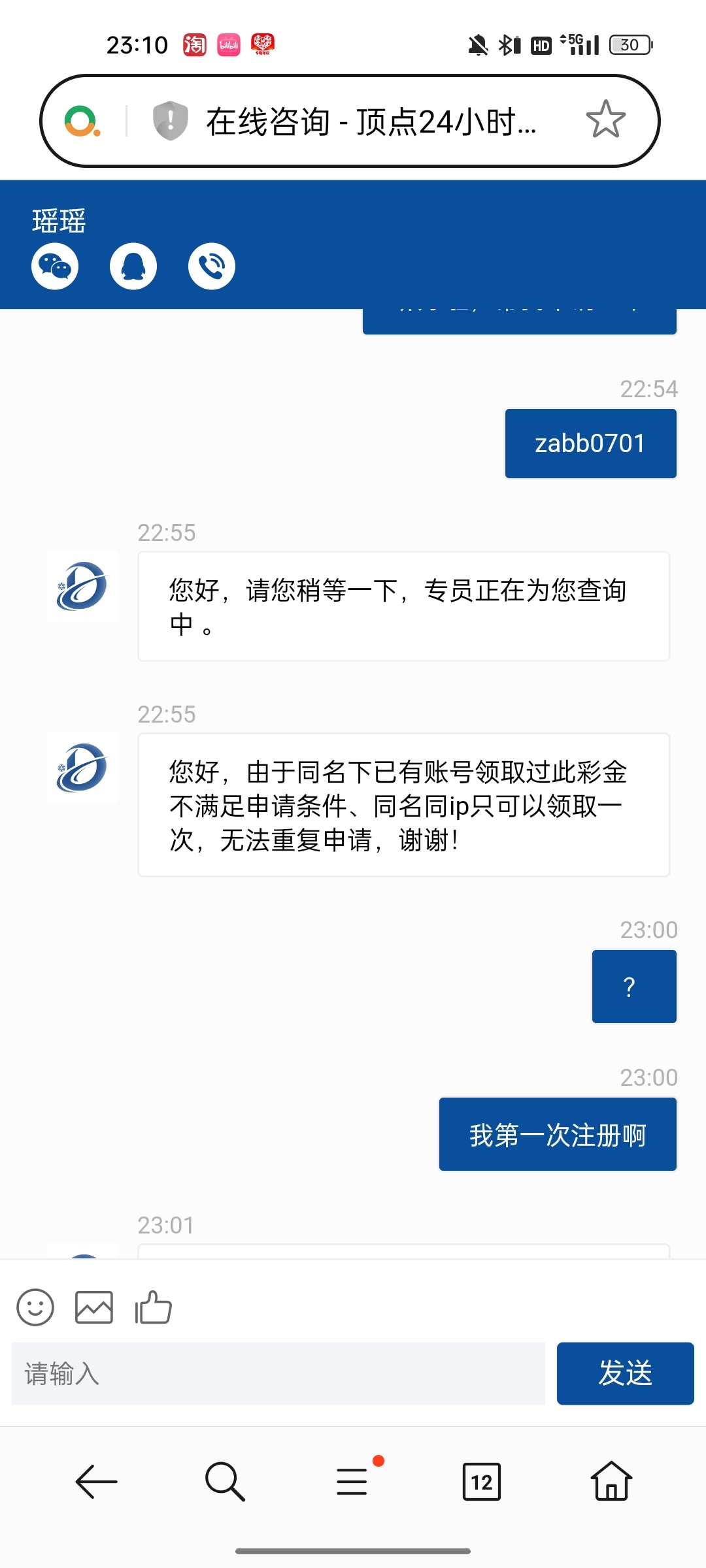Tap the WeChat contact icon
Screen dimensions: 706x1568
[55, 267]
